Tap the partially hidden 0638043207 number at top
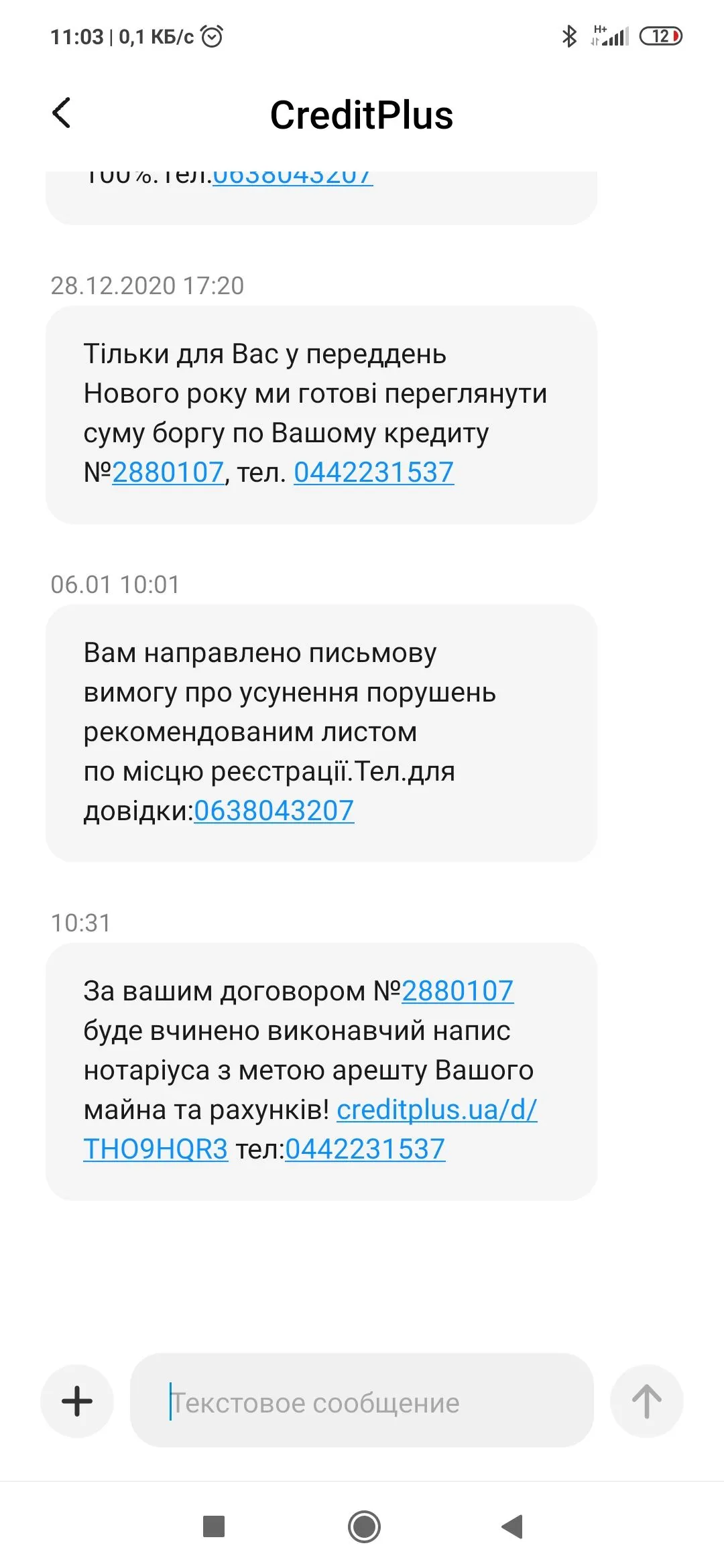 coord(293,178)
